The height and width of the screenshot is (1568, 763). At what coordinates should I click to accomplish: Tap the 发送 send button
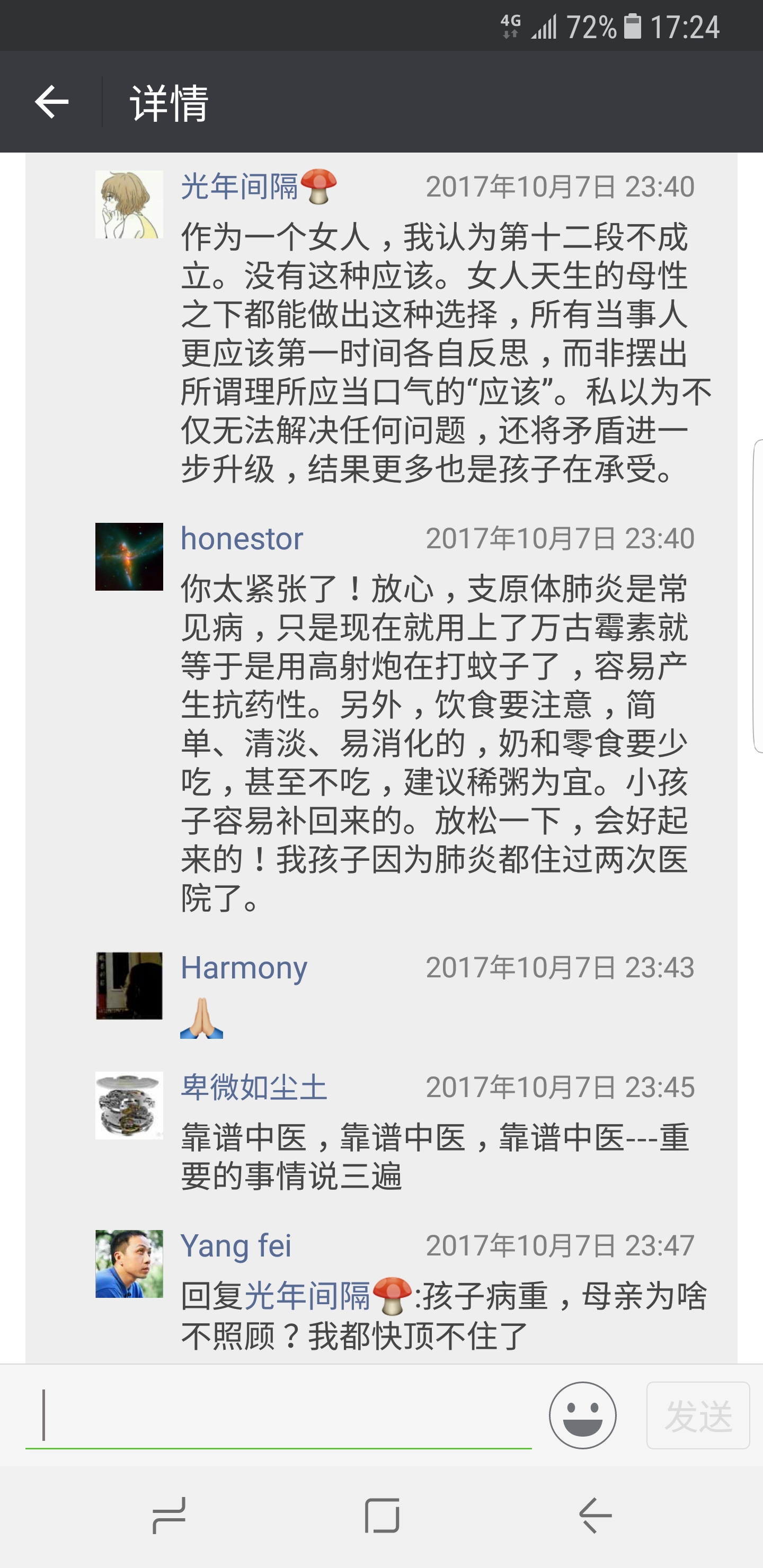[697, 1414]
